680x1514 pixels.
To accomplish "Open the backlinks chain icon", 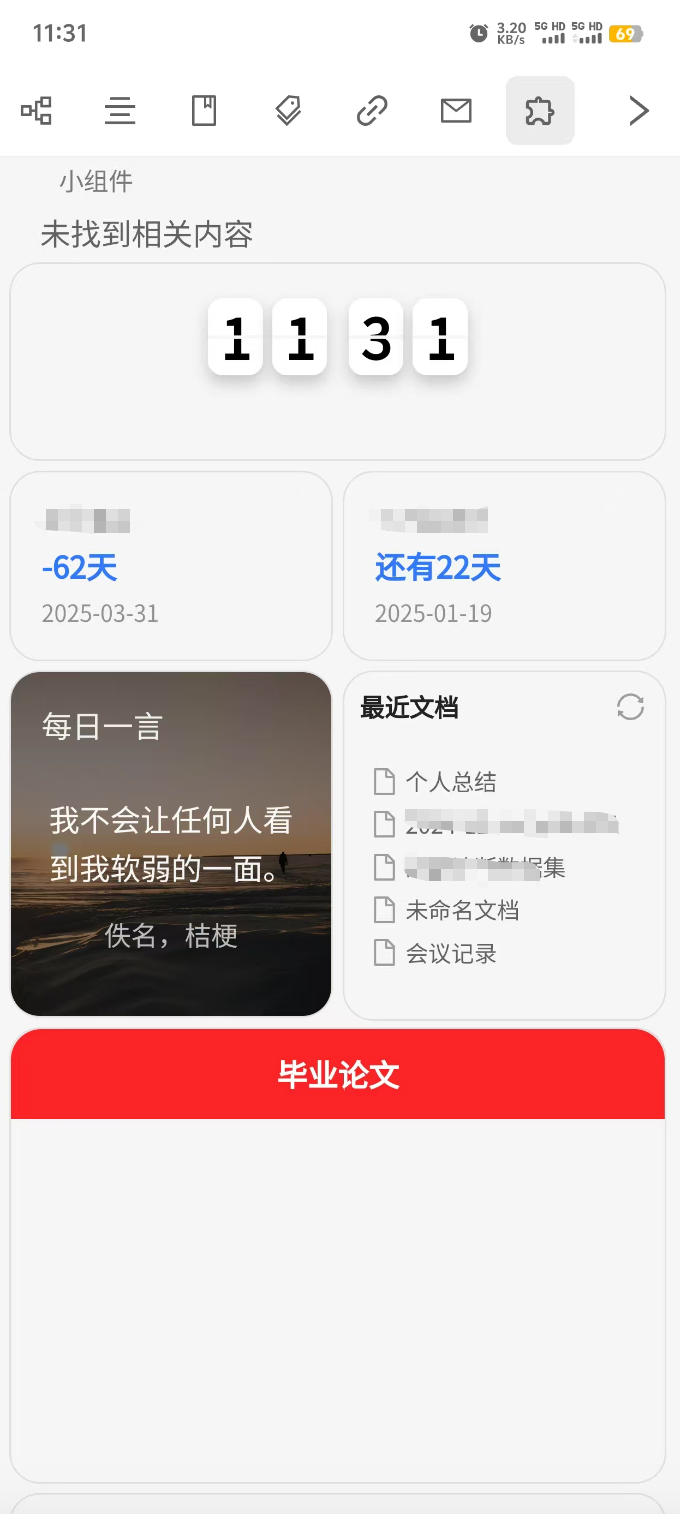I will tap(372, 110).
